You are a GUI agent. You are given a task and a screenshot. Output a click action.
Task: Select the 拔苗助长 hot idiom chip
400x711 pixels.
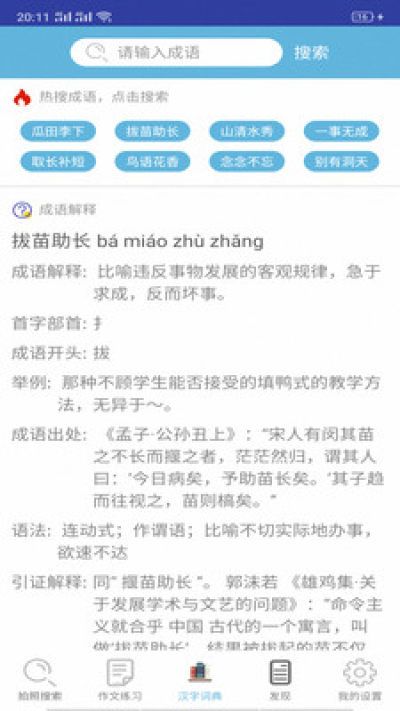click(x=152, y=131)
